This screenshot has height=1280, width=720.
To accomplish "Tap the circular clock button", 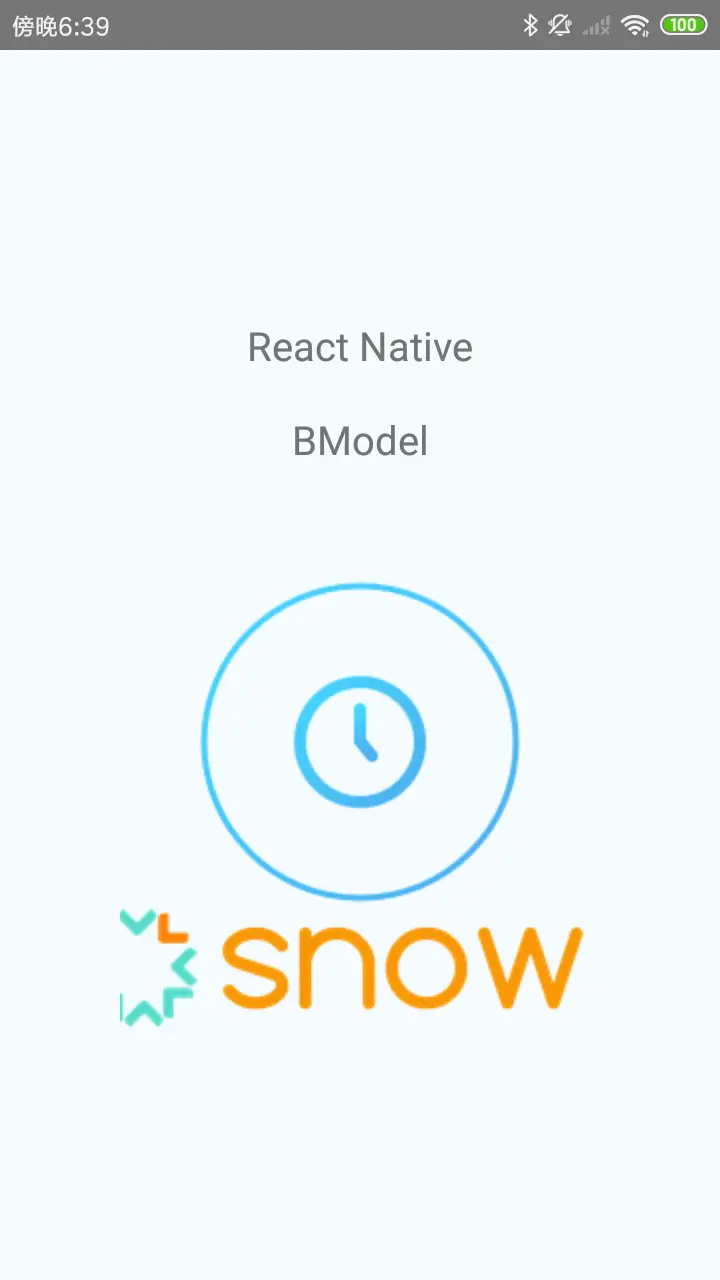I will 360,741.
